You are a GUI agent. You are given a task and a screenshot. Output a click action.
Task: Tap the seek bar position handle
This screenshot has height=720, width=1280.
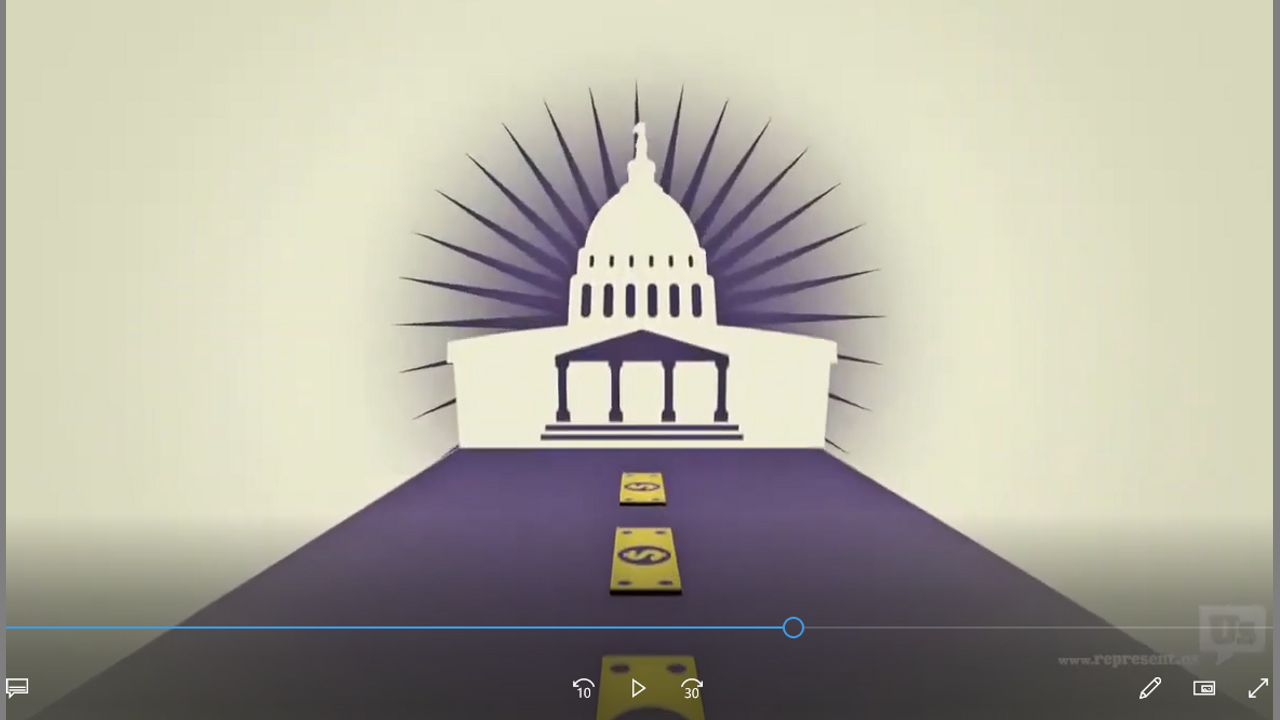793,628
